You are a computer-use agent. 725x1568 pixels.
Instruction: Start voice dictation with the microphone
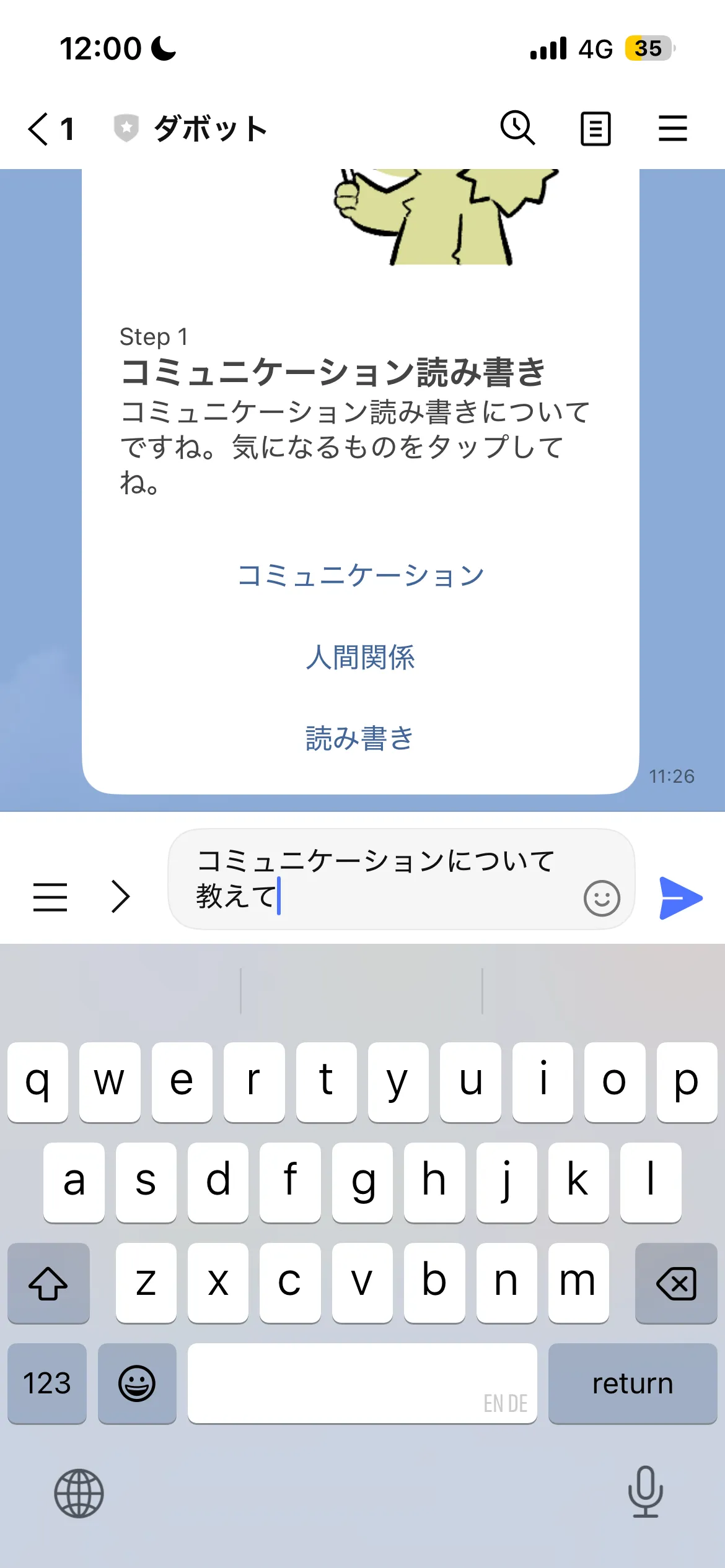pyautogui.click(x=645, y=1492)
